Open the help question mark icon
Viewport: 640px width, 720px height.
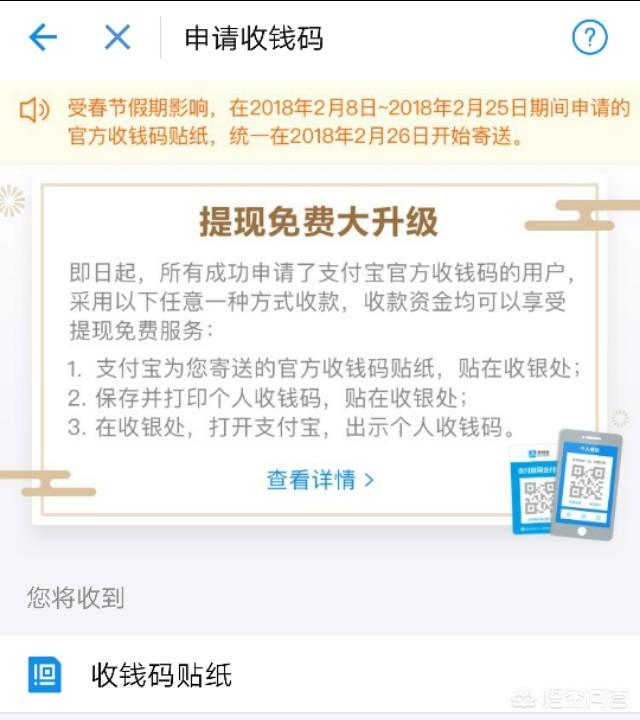tap(589, 38)
